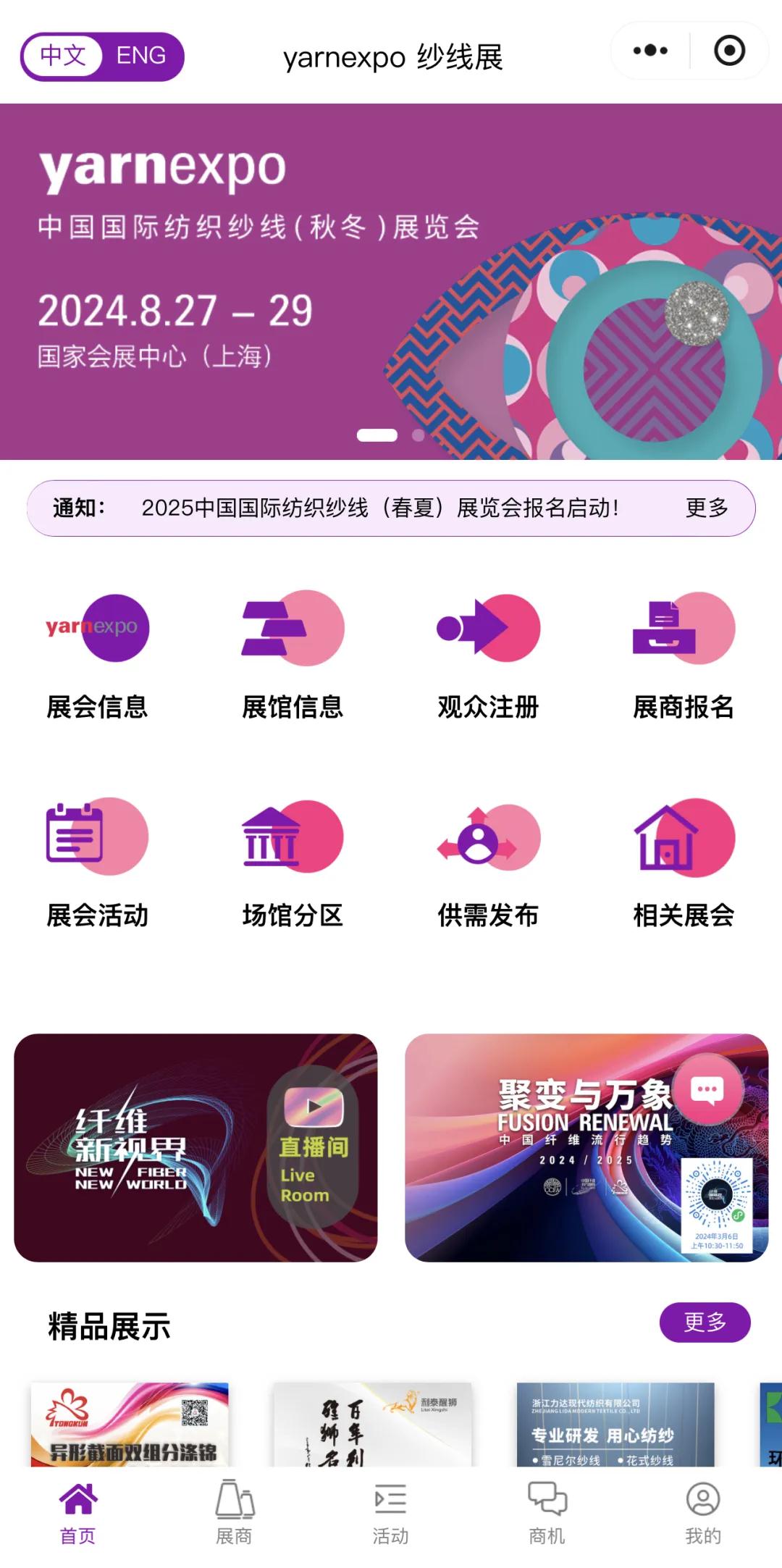Tap 更多 next to the notice bar
Screen dimensions: 782x1568
point(706,508)
